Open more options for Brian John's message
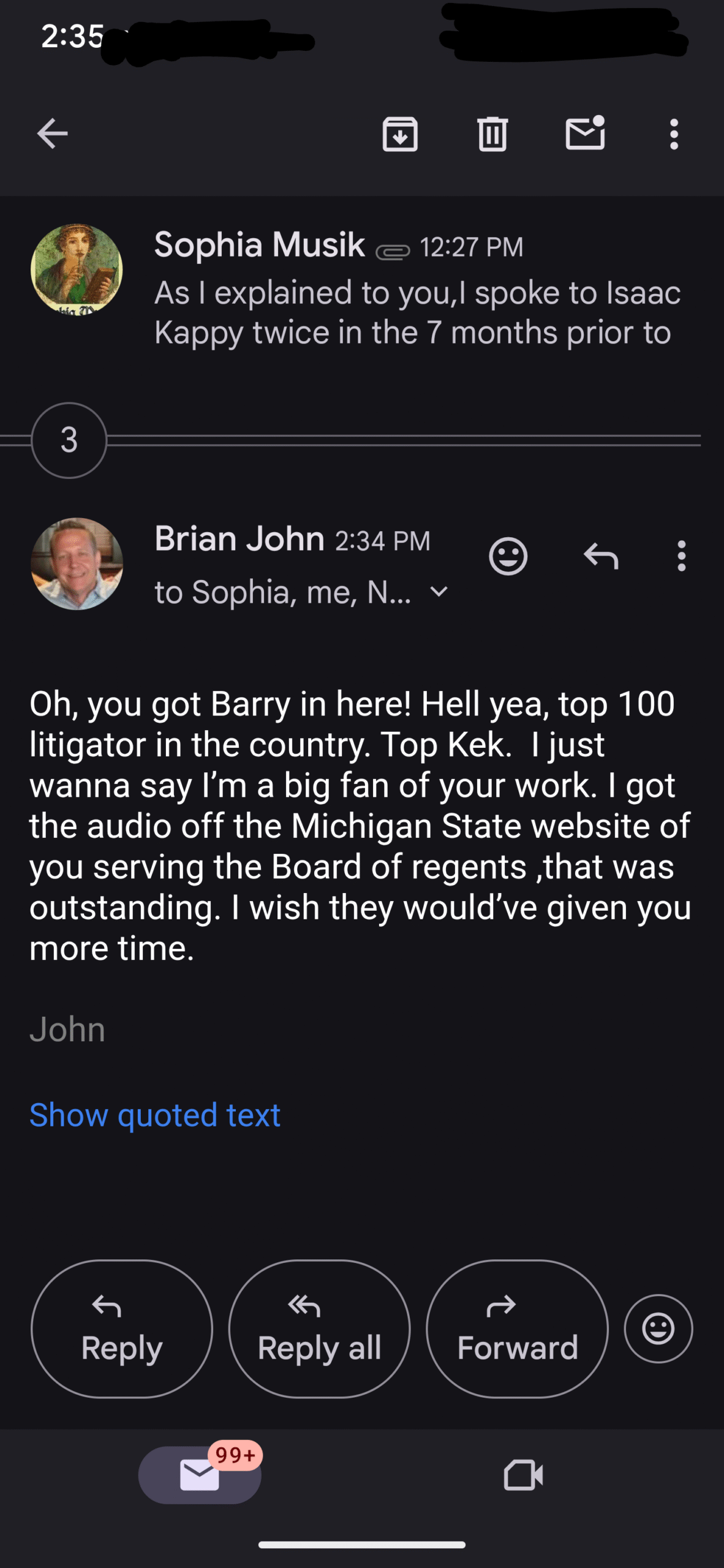The width and height of the screenshot is (724, 1568). [x=681, y=556]
